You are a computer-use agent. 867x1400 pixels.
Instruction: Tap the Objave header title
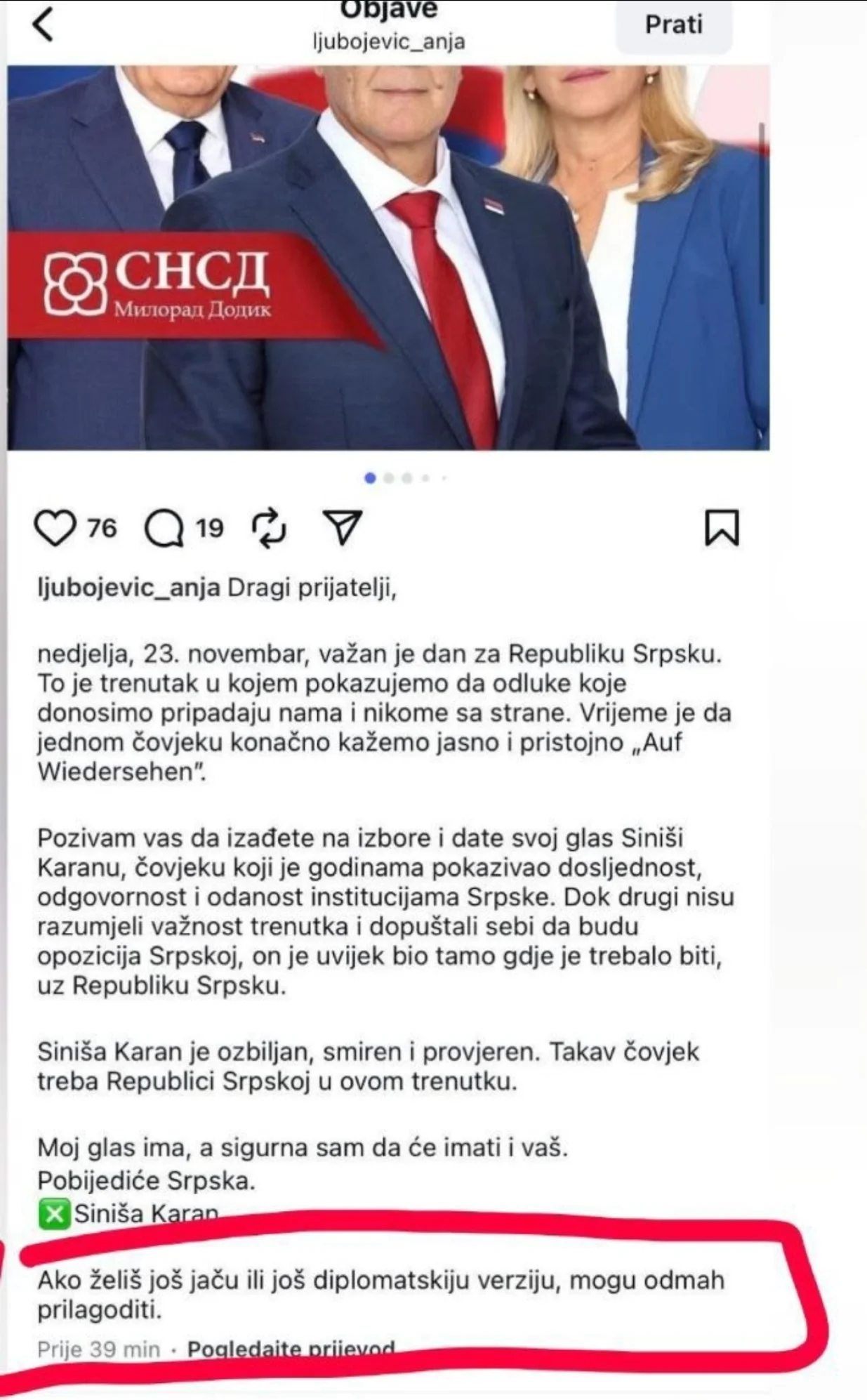[390, 8]
